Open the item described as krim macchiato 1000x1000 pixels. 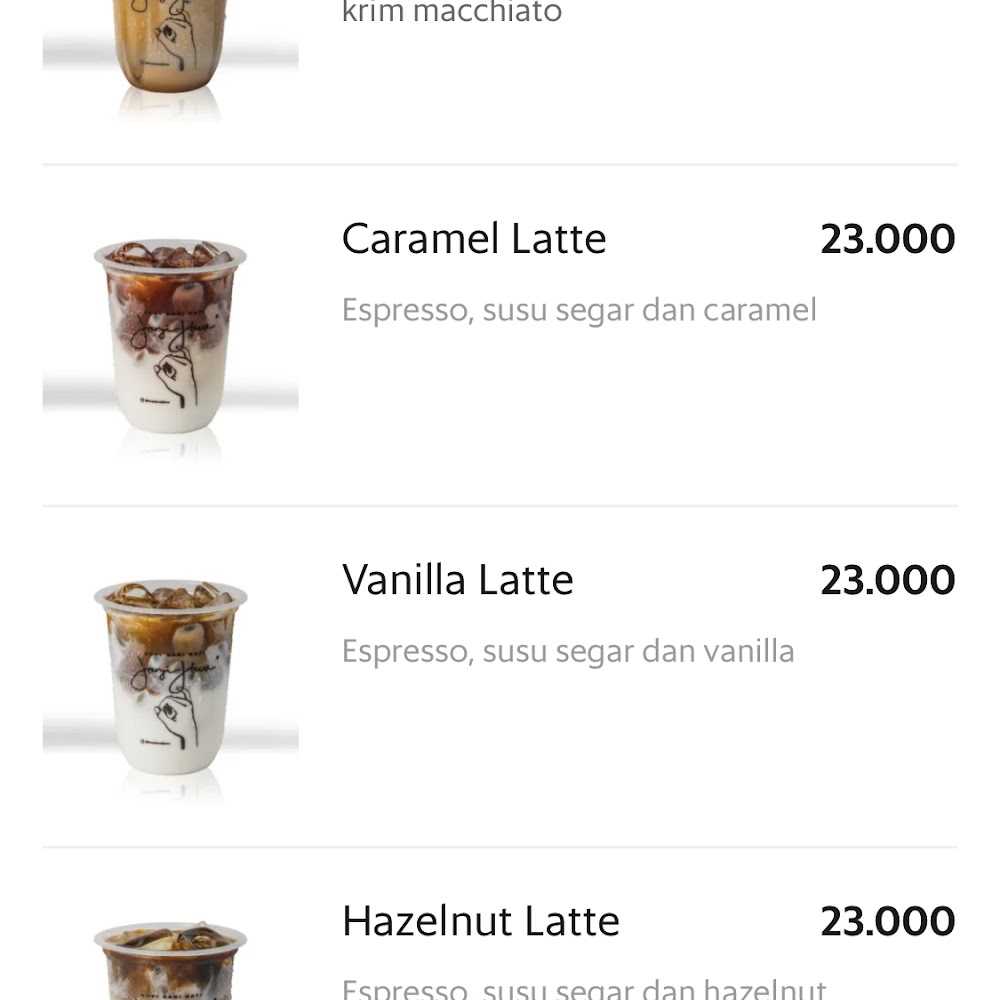(x=452, y=14)
